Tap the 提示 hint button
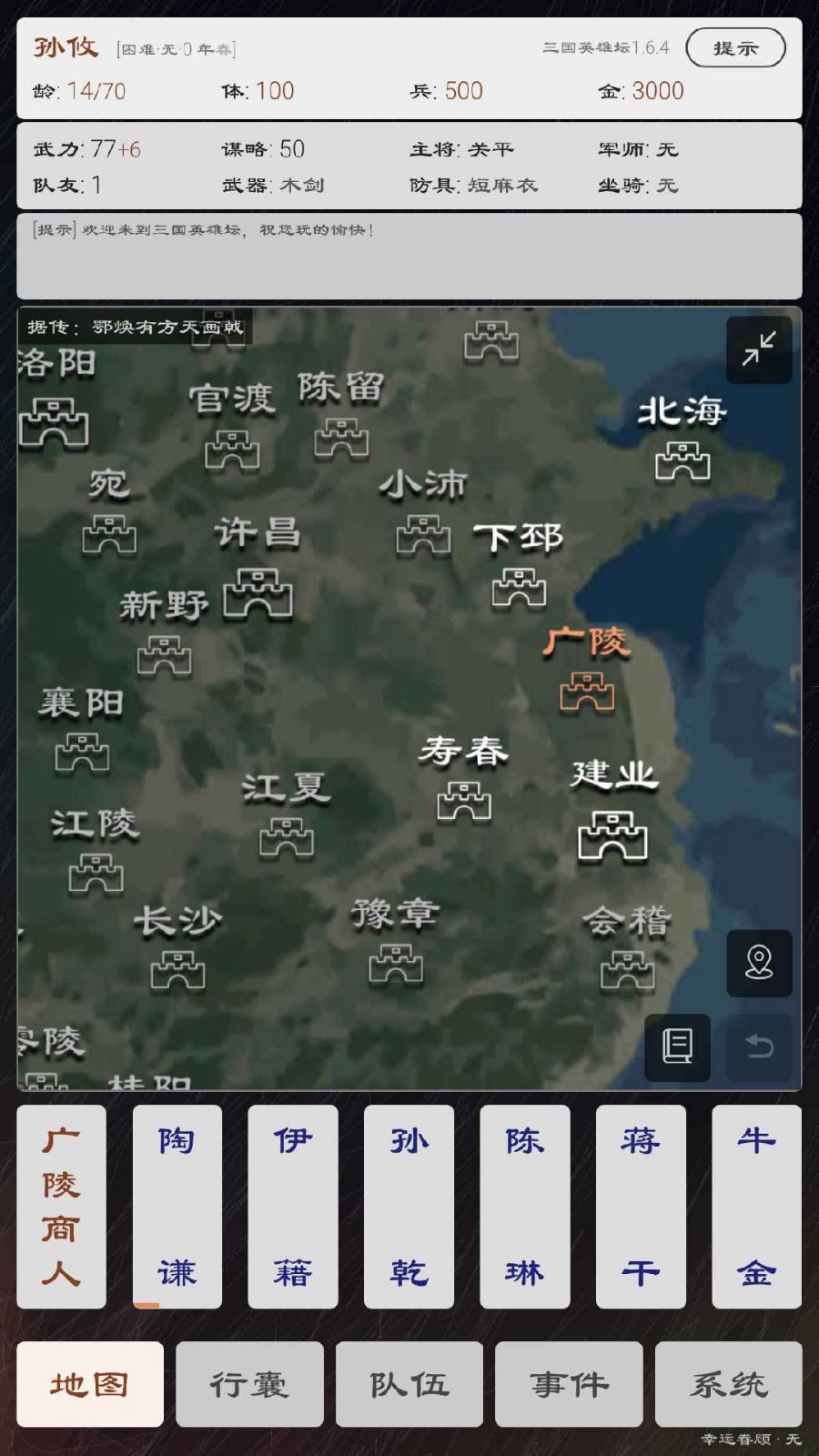 pos(735,48)
